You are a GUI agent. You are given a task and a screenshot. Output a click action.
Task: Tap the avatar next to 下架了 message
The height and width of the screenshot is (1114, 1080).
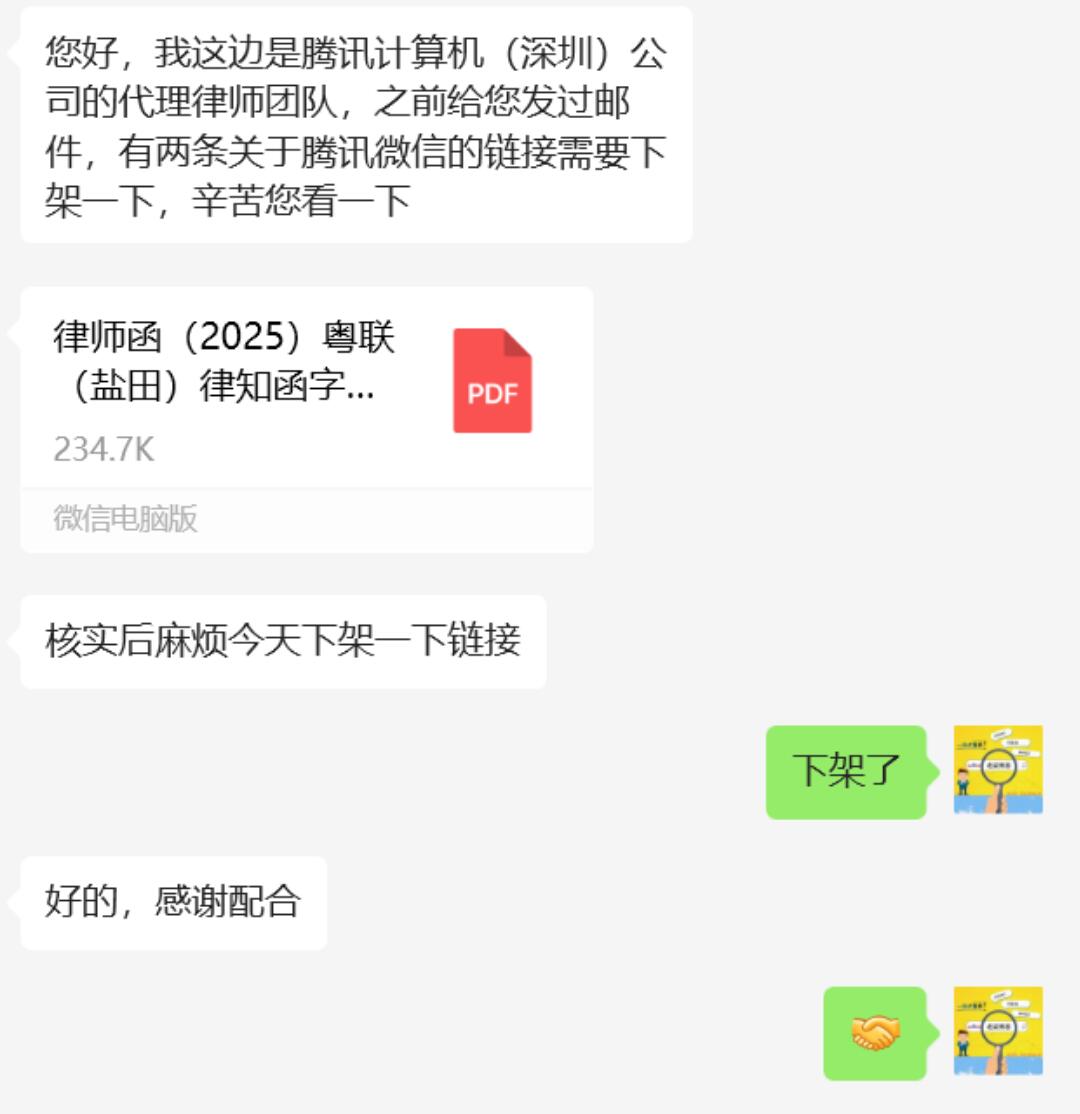997,769
